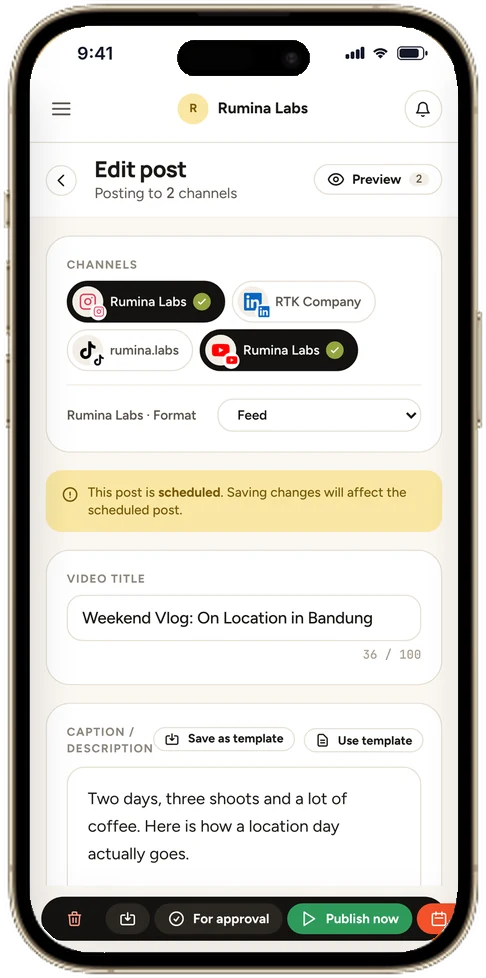
Task: Expand the Feed format dropdown
Action: click(x=319, y=415)
